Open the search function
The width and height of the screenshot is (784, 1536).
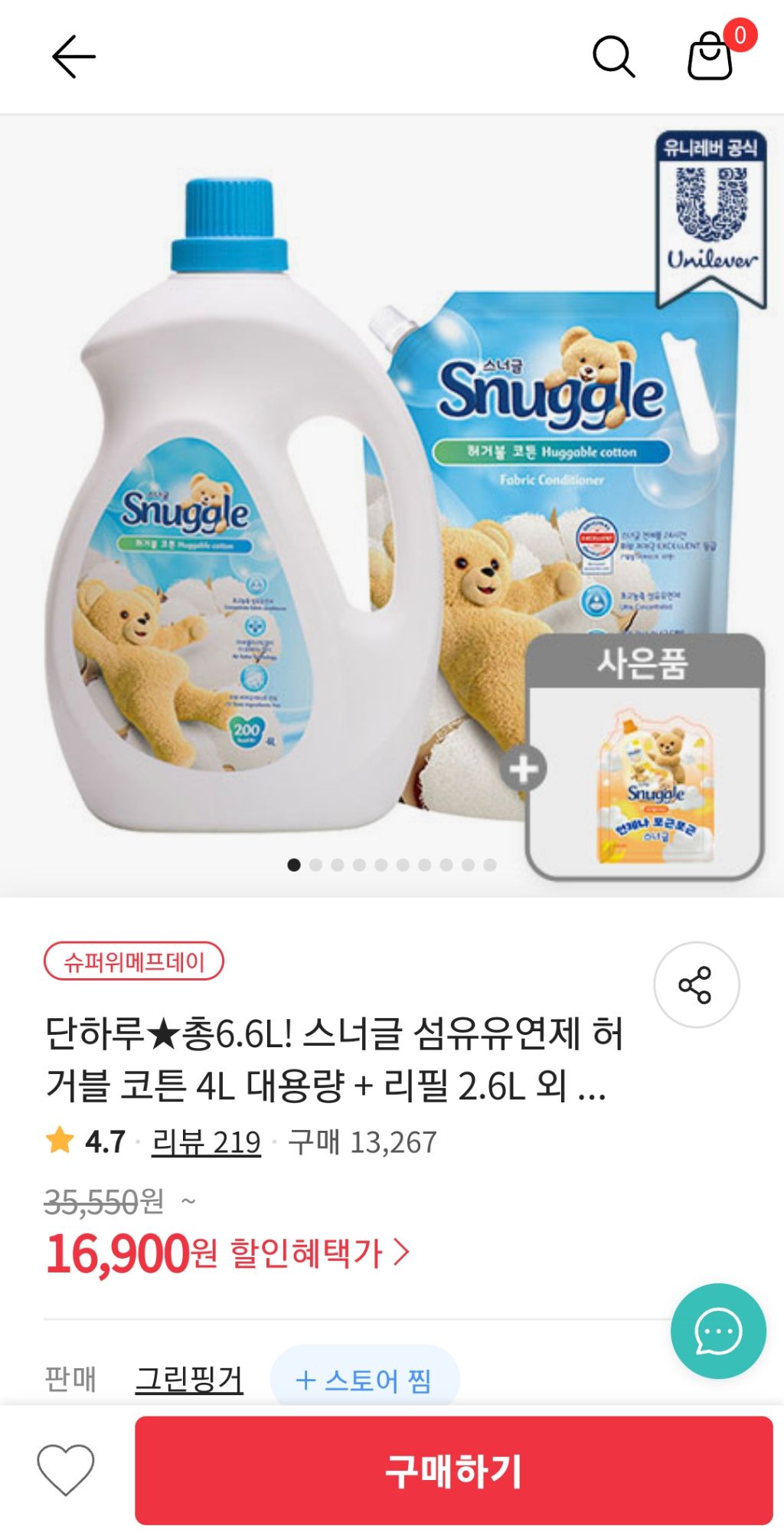tap(612, 56)
